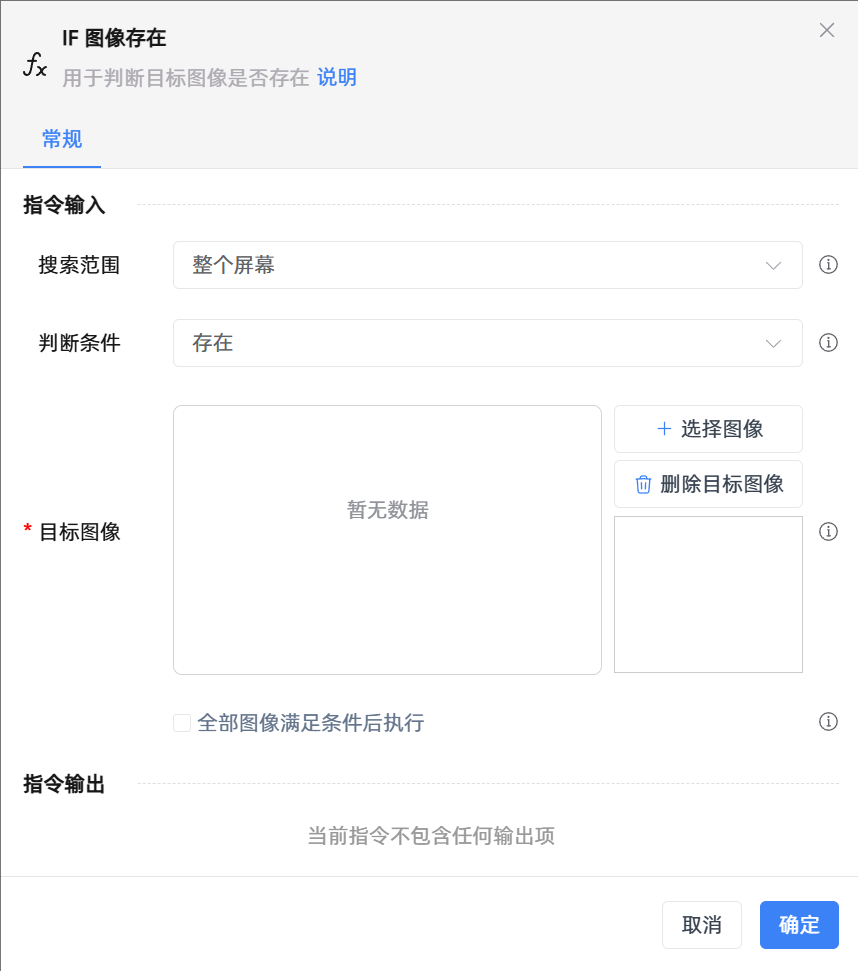Open the 说明 link
Image resolution: width=858 pixels, height=971 pixels.
point(337,78)
